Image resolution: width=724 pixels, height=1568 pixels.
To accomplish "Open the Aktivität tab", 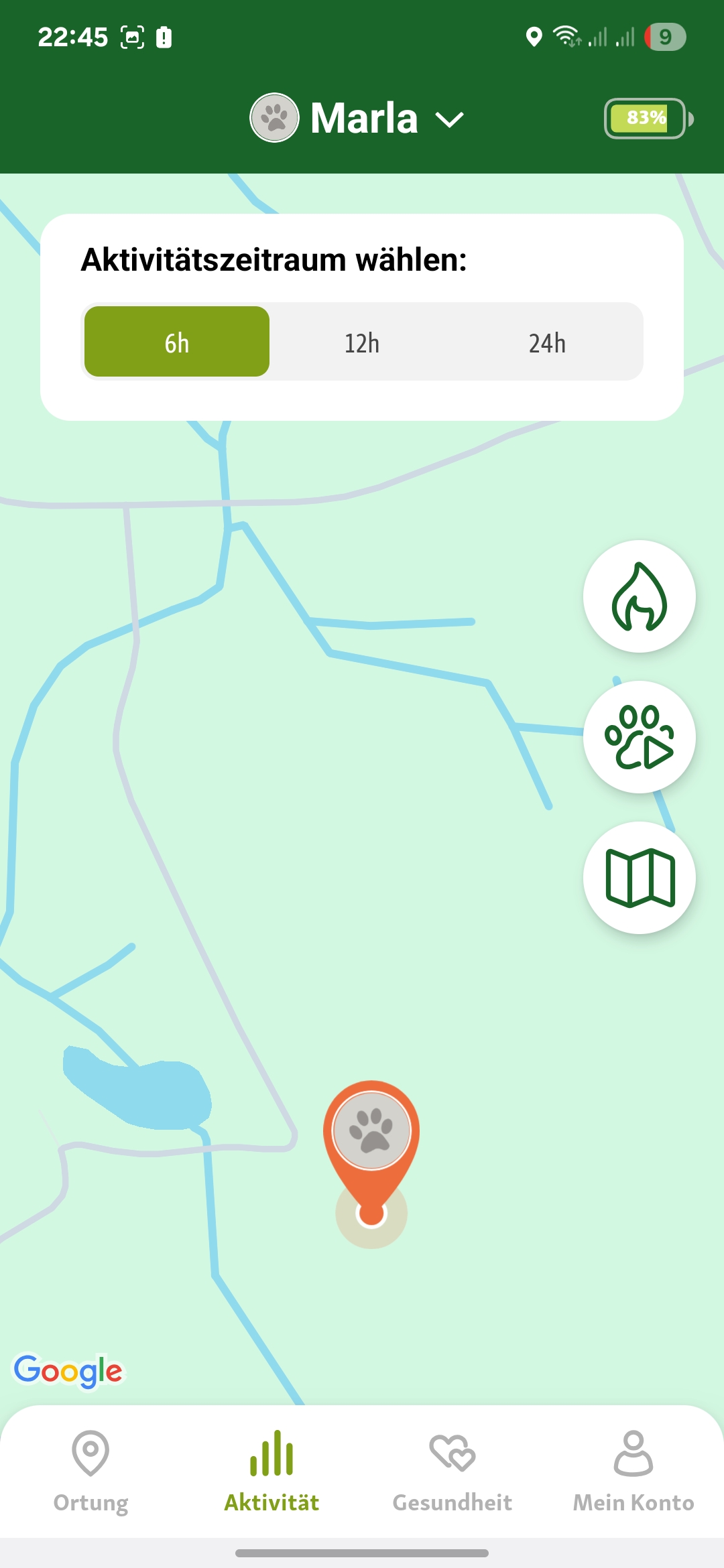I will click(271, 1471).
